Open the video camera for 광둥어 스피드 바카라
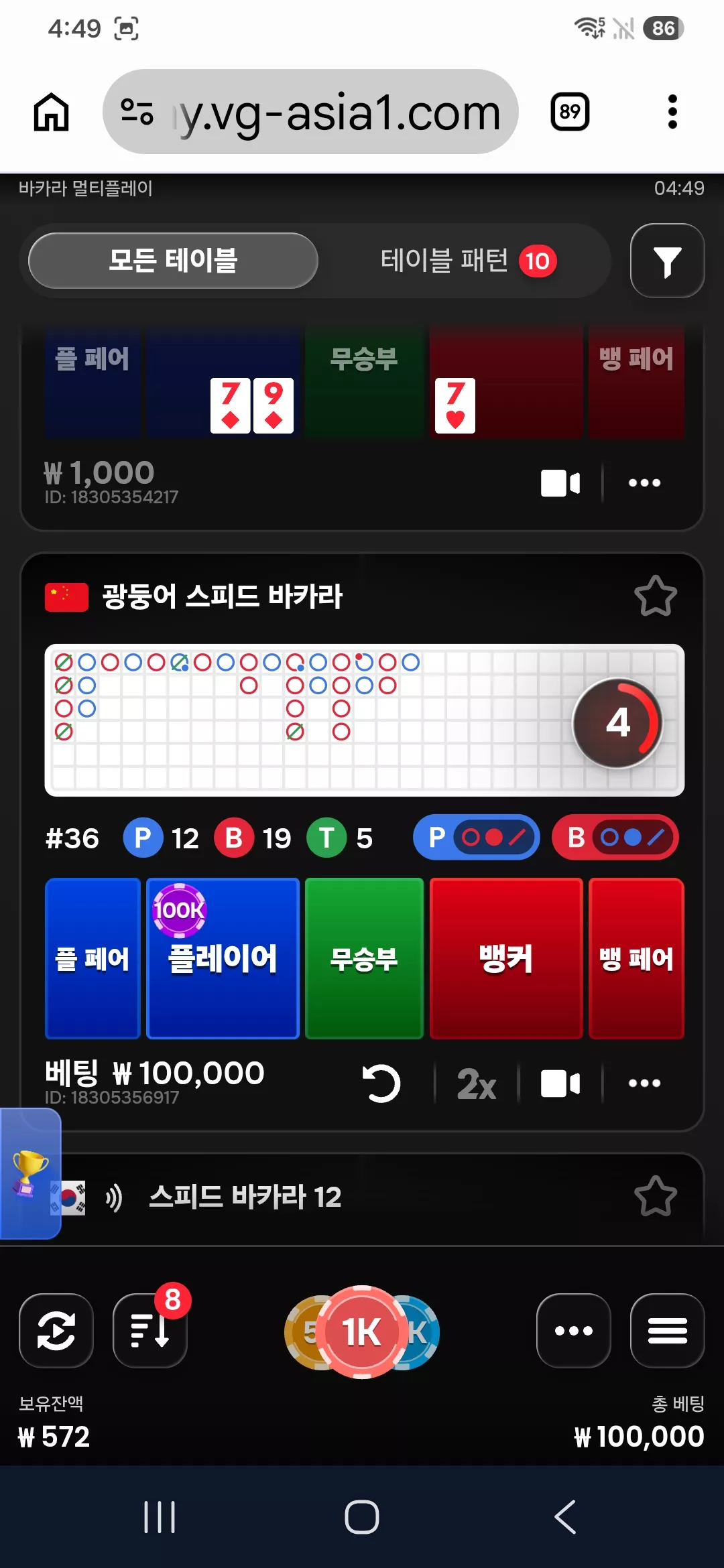Screen dimensions: 724x1568 tap(560, 1084)
